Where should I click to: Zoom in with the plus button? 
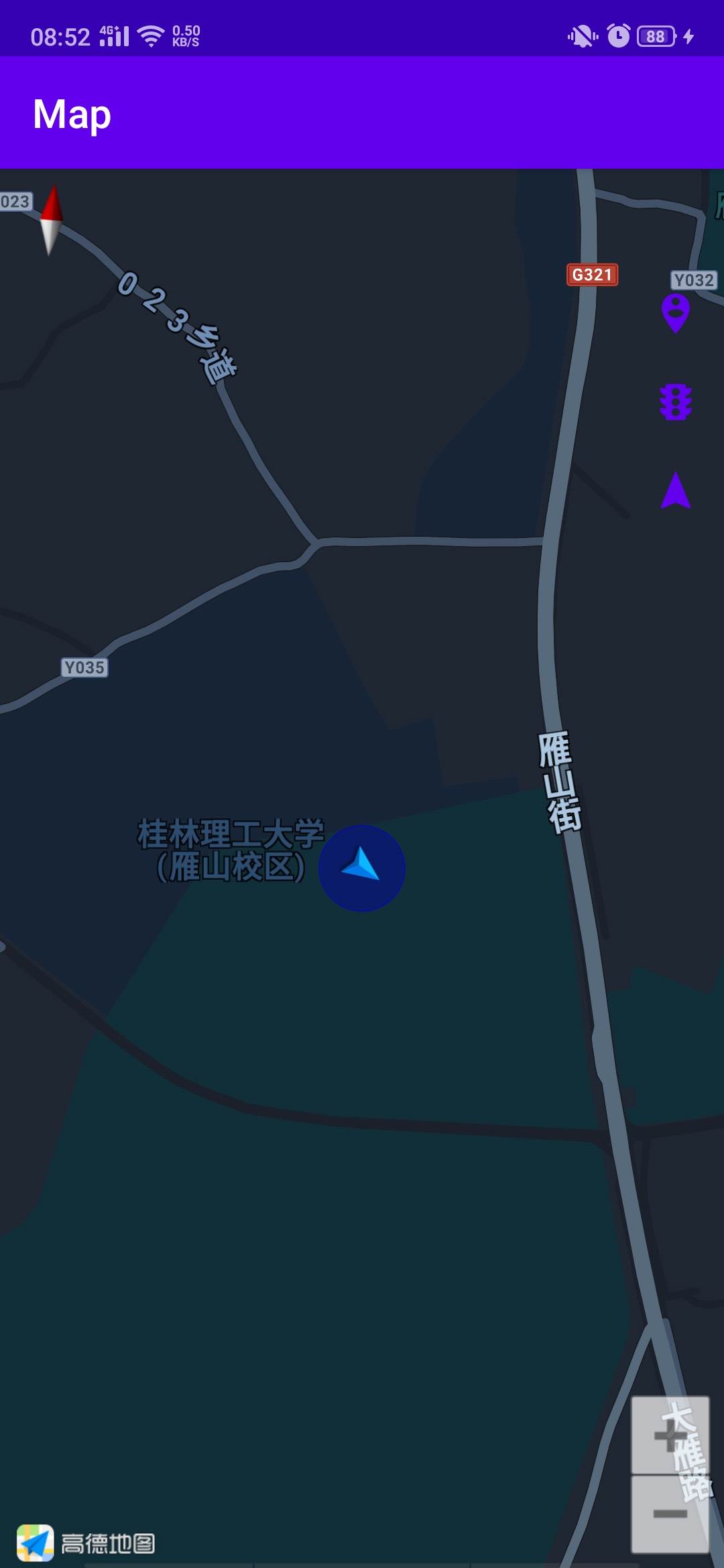(x=669, y=1435)
